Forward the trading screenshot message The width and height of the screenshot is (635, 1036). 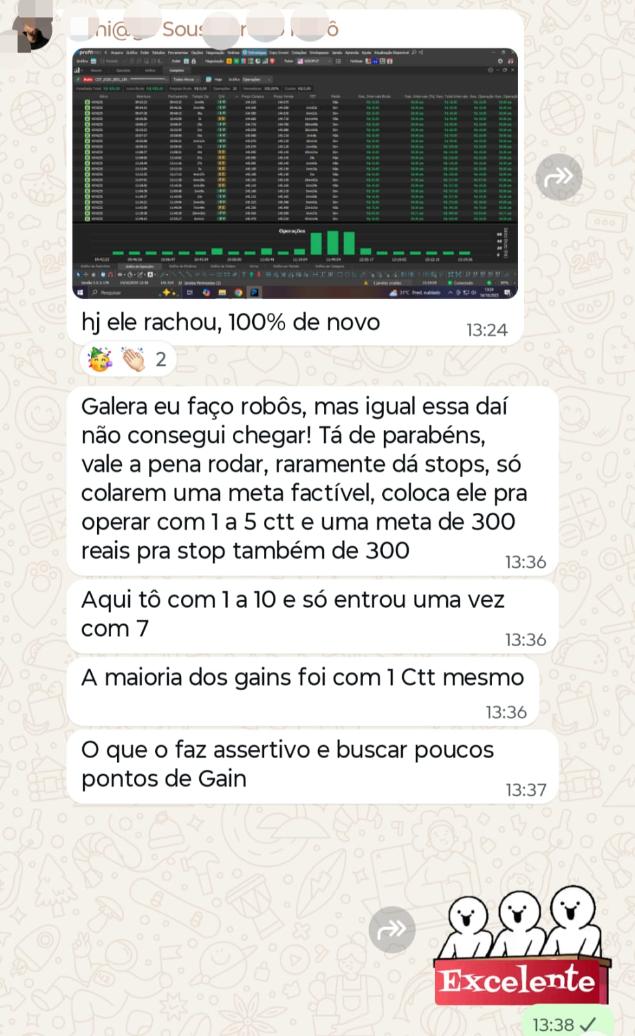[x=559, y=177]
